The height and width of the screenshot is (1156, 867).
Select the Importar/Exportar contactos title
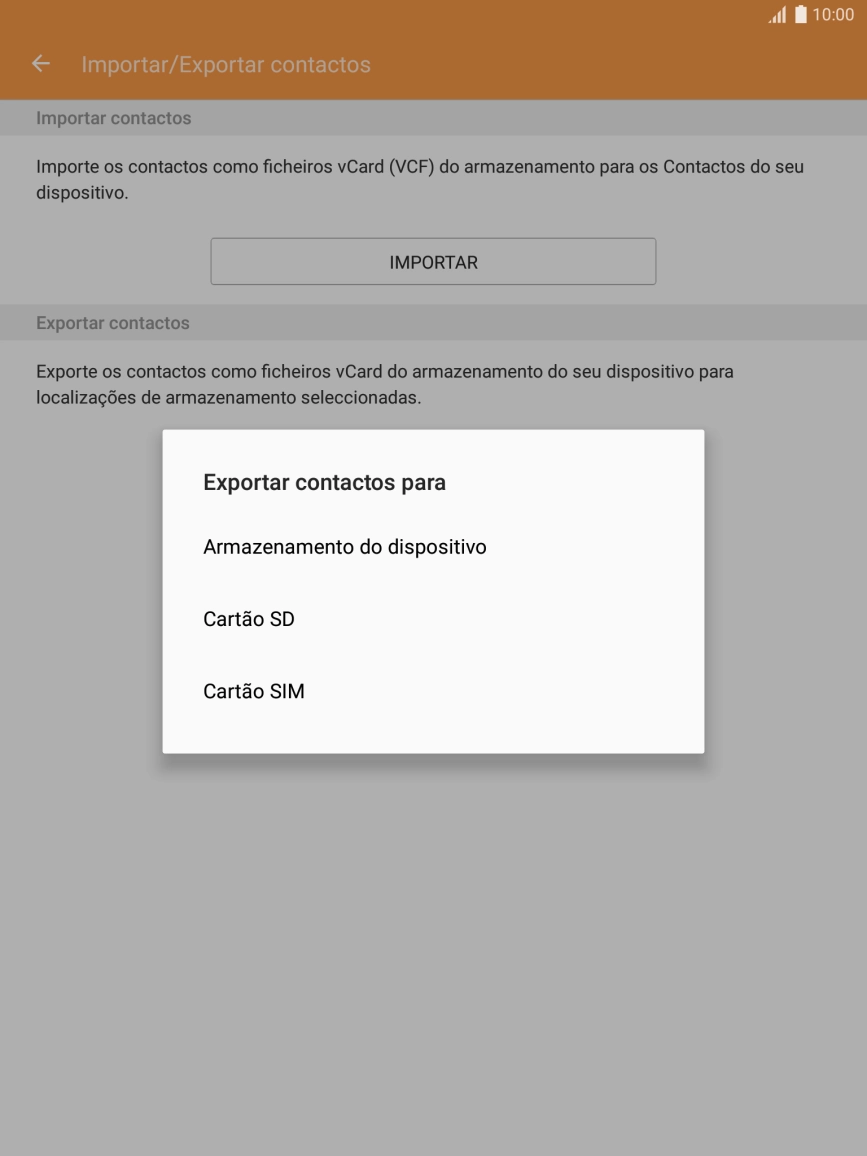tap(228, 63)
